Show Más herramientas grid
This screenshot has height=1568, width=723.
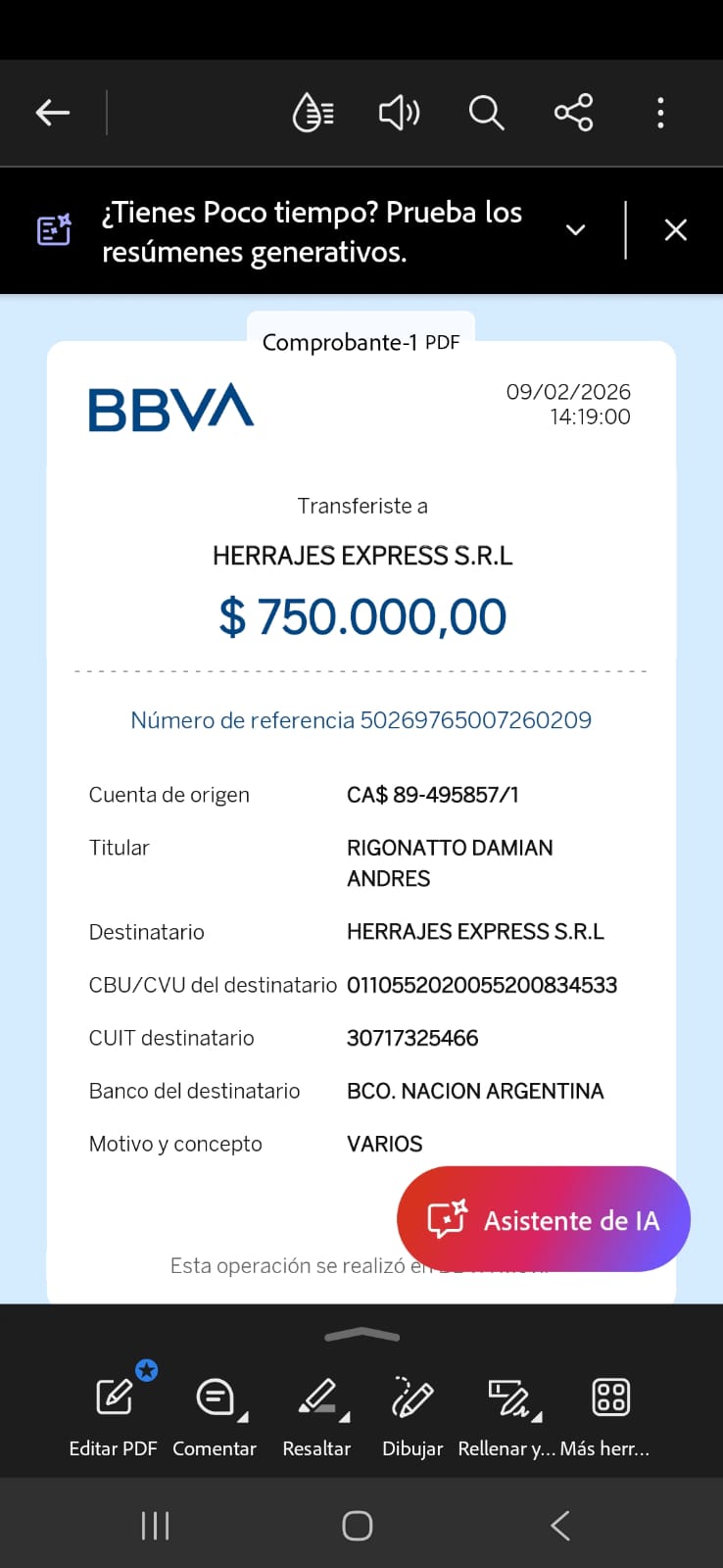point(609,1411)
